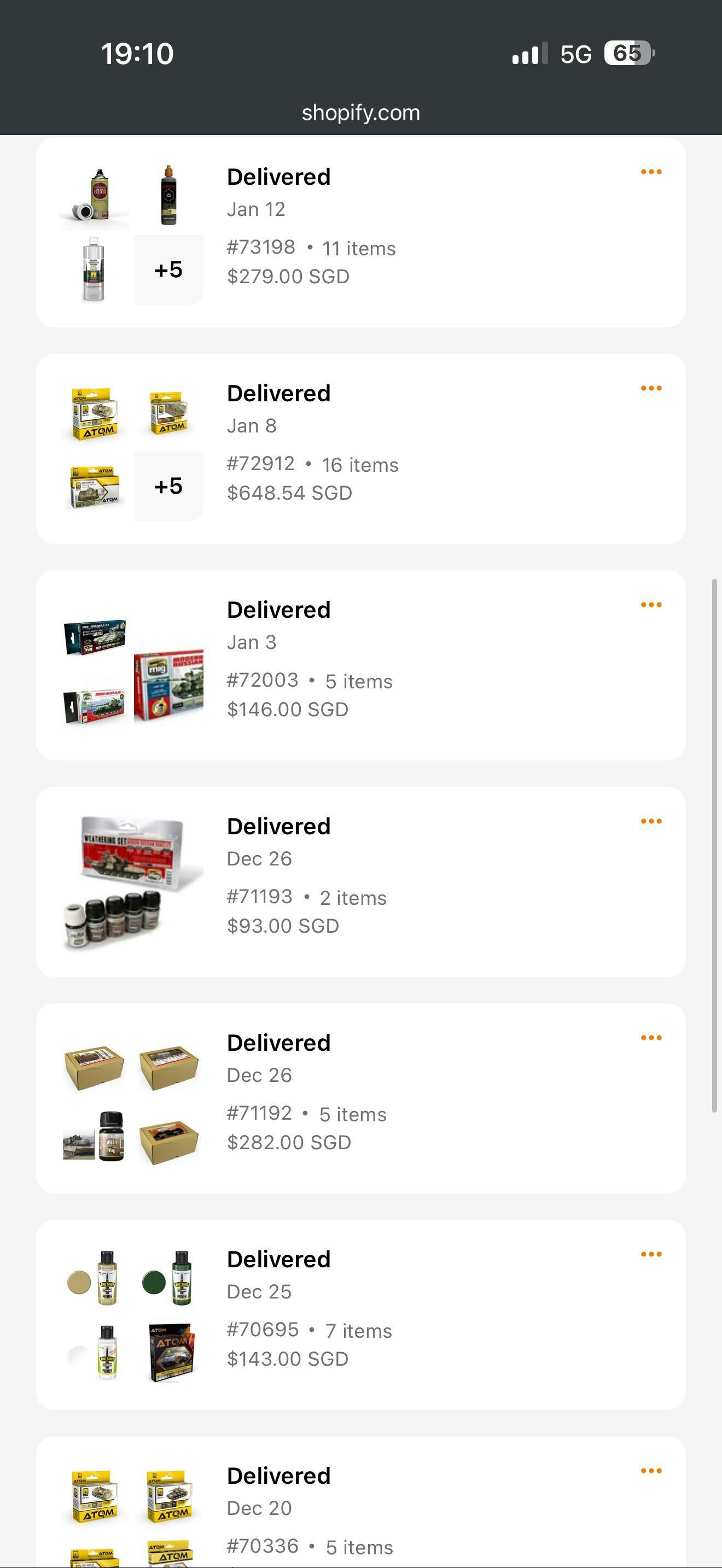Open more options for order #70695
The width and height of the screenshot is (722, 1568).
point(651,1255)
